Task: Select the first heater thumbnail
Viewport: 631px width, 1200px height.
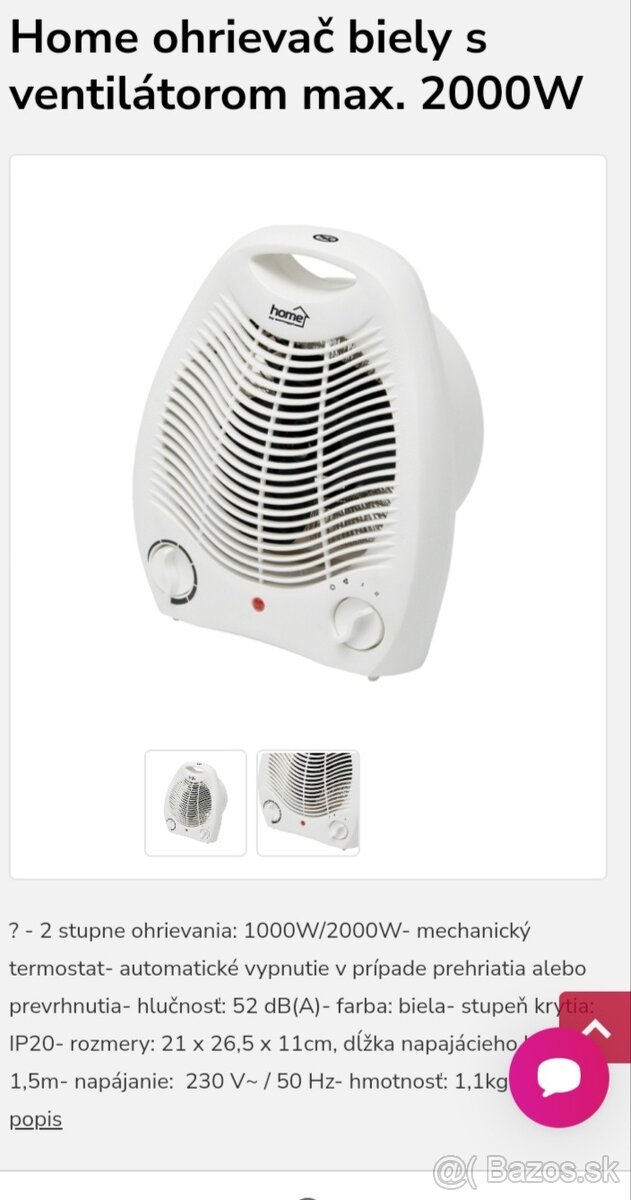Action: tap(196, 803)
